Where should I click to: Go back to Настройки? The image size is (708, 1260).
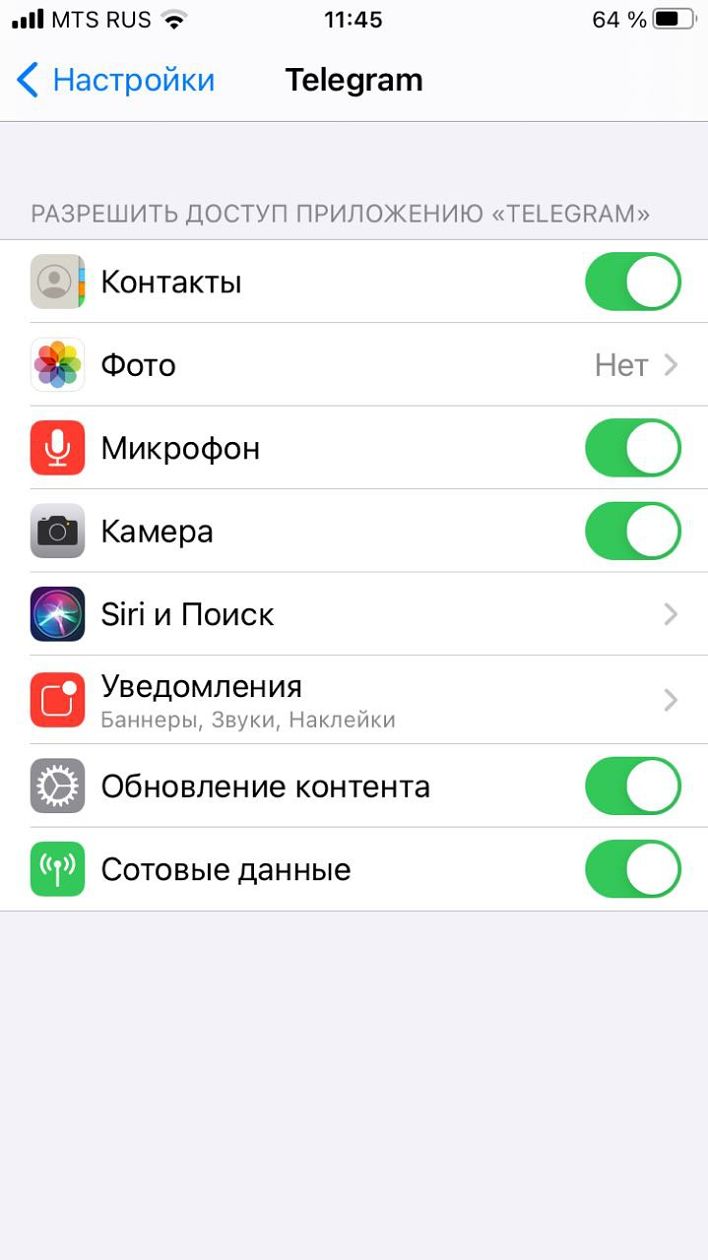115,80
